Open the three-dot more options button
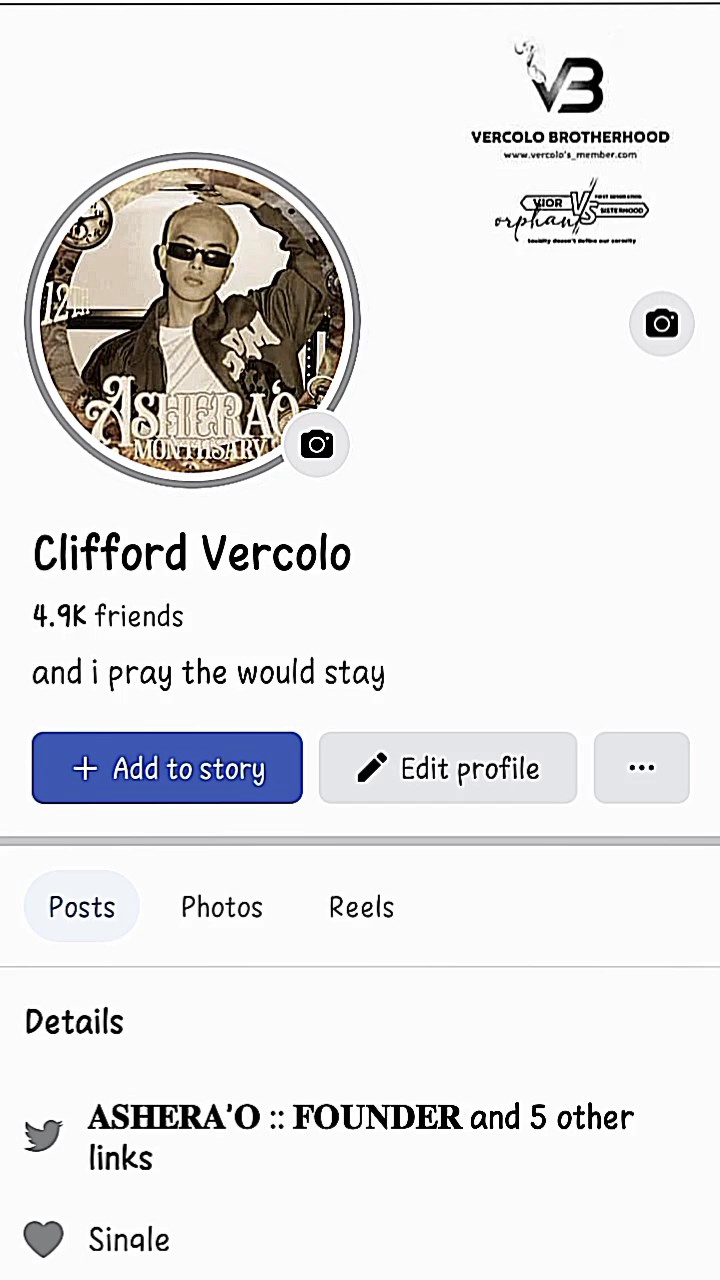 tap(642, 768)
